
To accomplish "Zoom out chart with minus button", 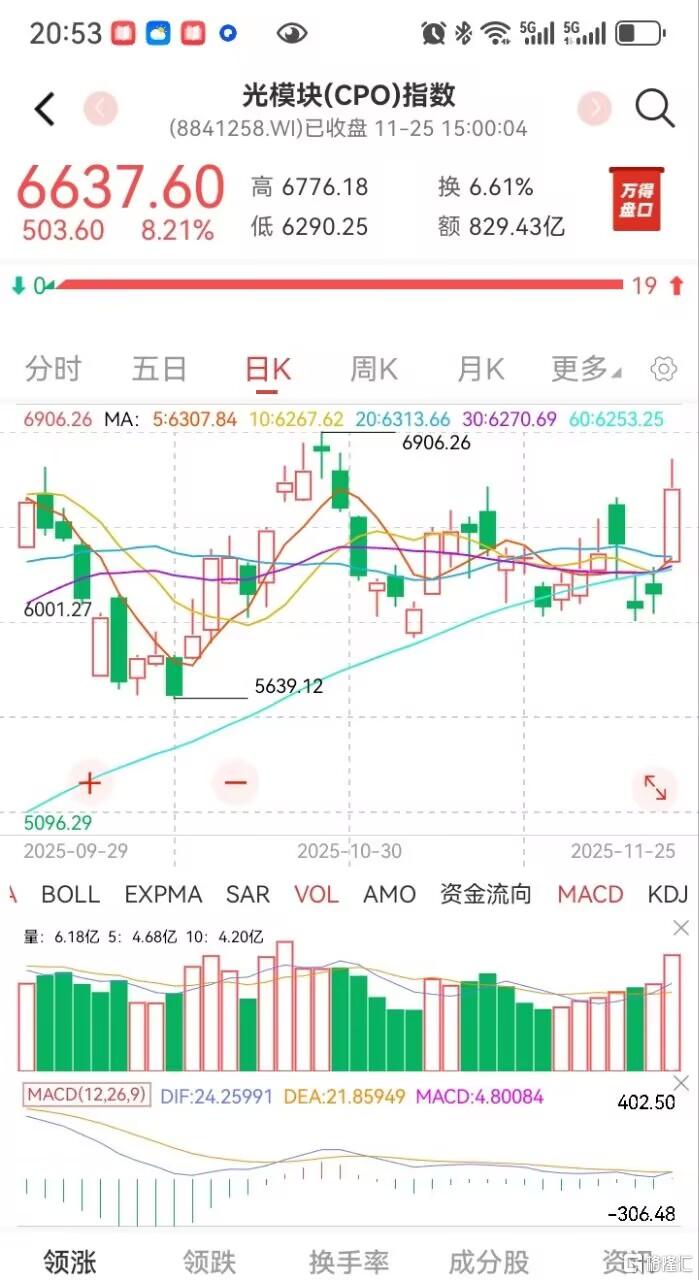I will point(236,782).
